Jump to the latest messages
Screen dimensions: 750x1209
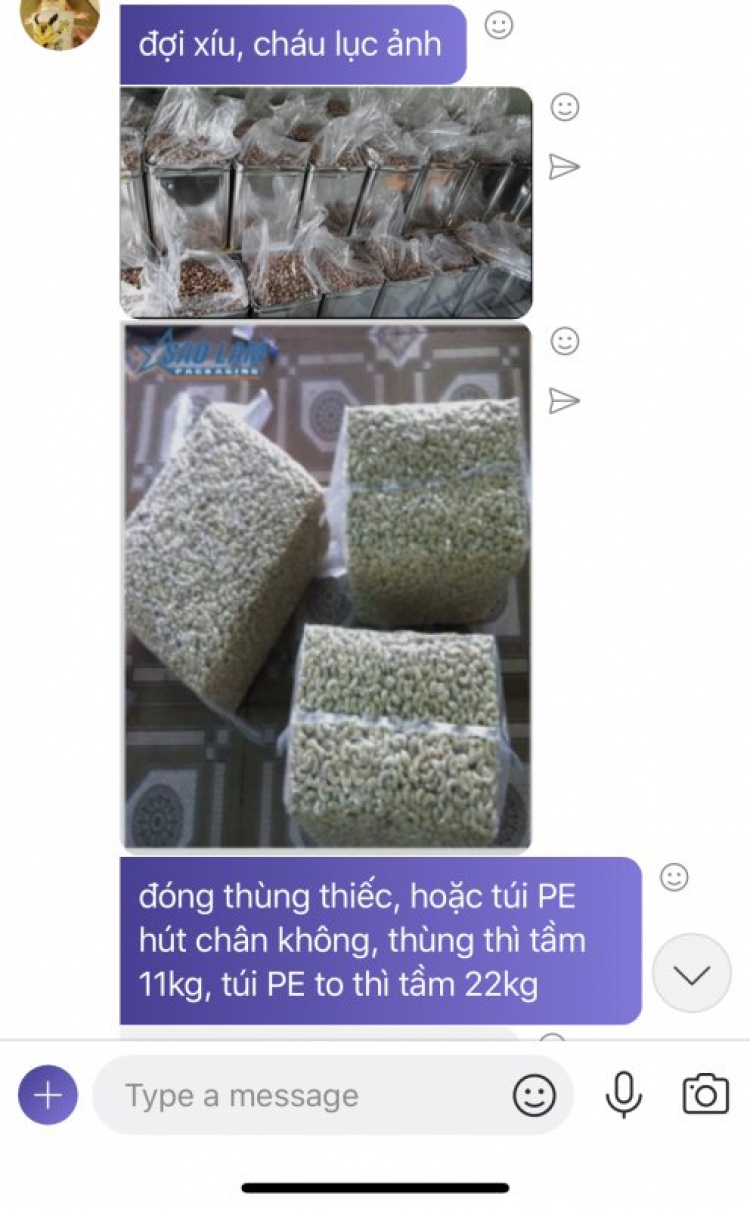(692, 973)
